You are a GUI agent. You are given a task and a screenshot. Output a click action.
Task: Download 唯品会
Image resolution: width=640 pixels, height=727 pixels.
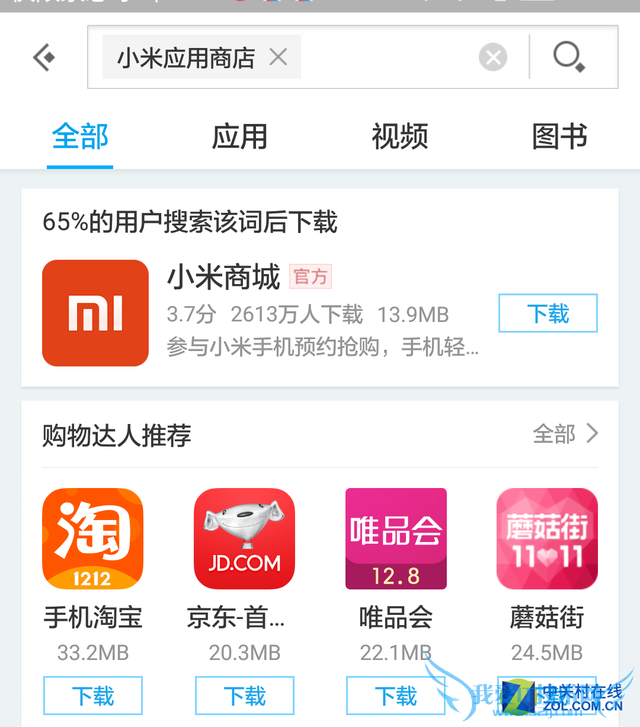tap(396, 695)
